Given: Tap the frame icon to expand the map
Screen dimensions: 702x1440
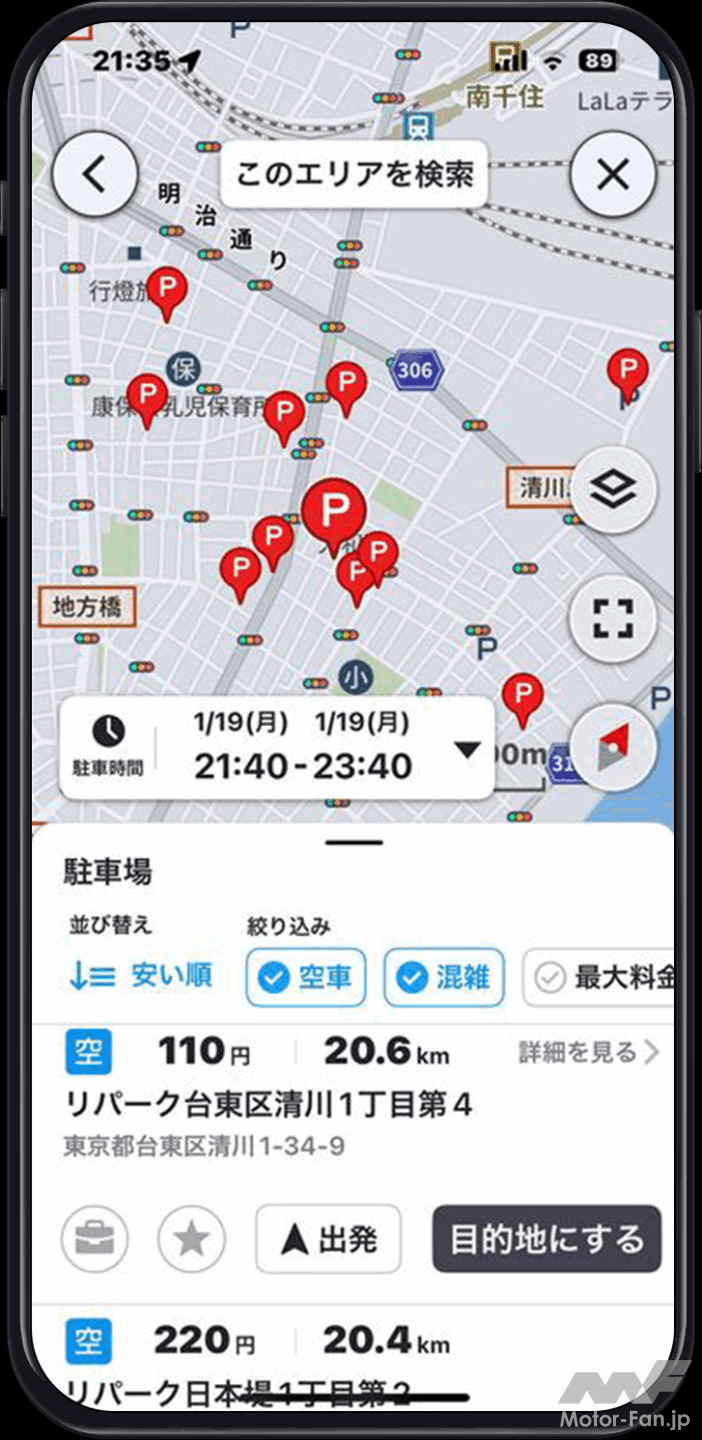Looking at the screenshot, I should [612, 618].
